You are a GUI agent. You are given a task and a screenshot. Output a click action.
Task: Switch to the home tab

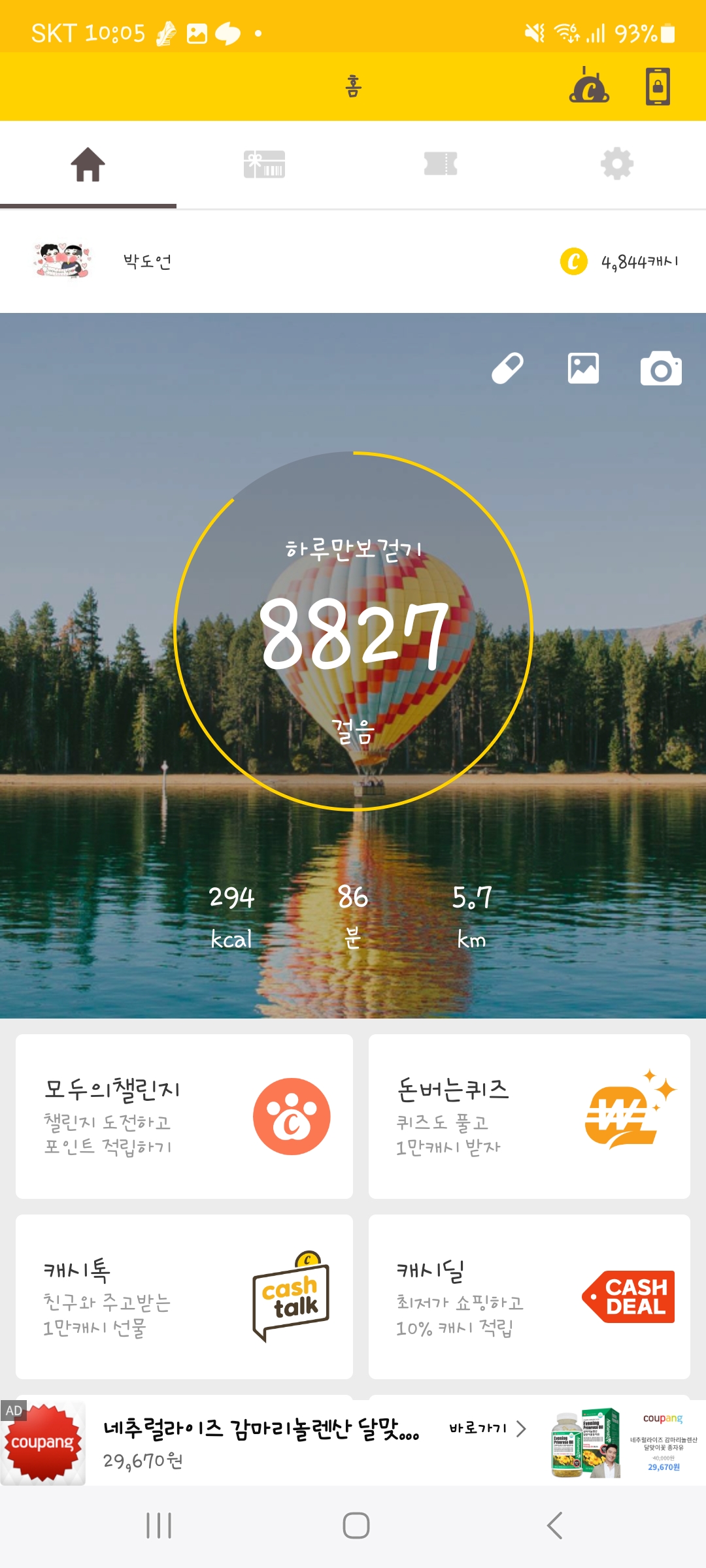point(88,164)
